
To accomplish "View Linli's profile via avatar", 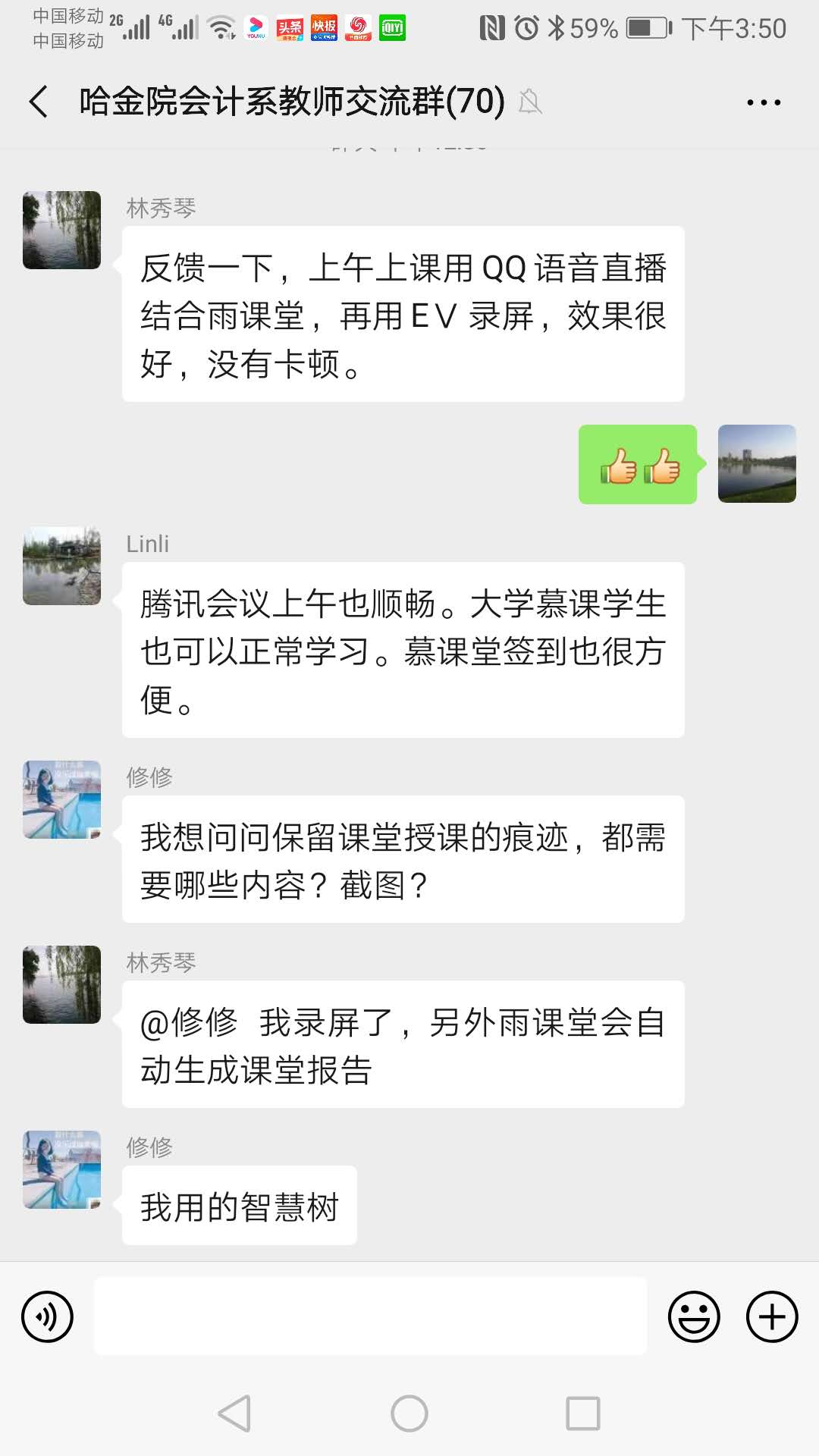I will [x=61, y=566].
